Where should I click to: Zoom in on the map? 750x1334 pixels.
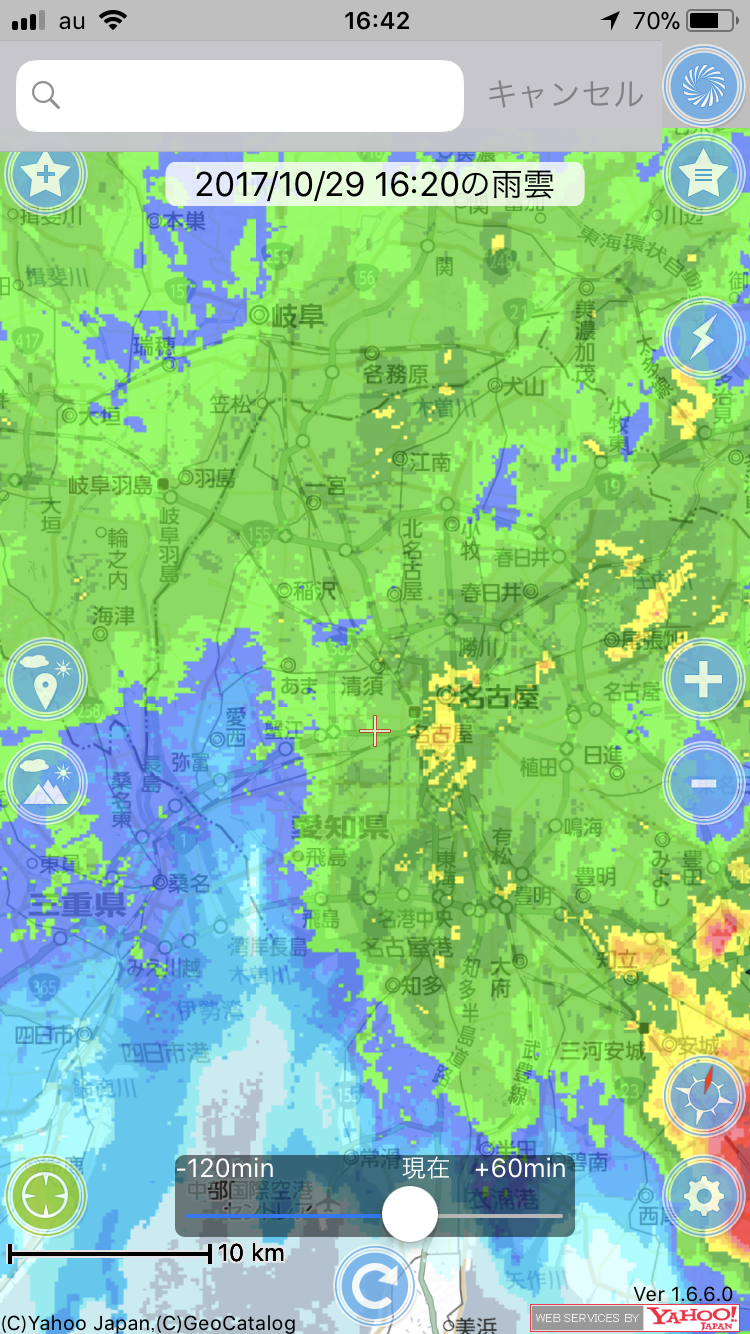[703, 681]
